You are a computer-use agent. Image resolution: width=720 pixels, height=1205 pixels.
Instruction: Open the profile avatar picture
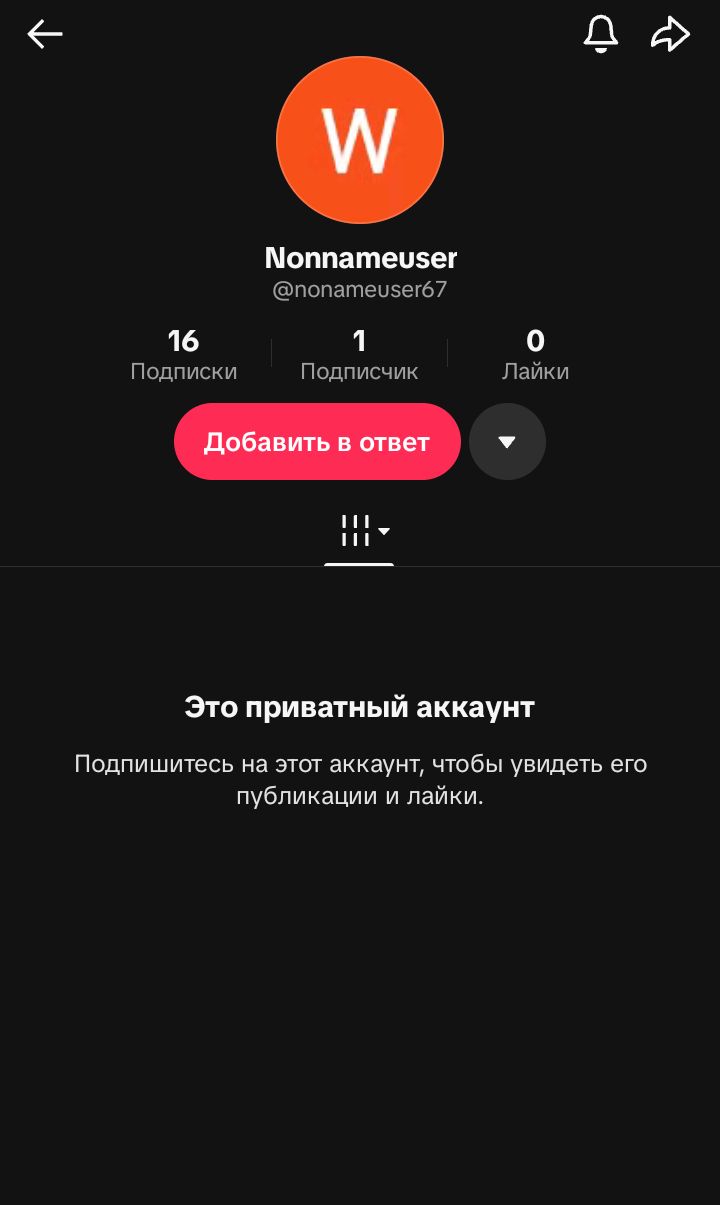pos(360,140)
